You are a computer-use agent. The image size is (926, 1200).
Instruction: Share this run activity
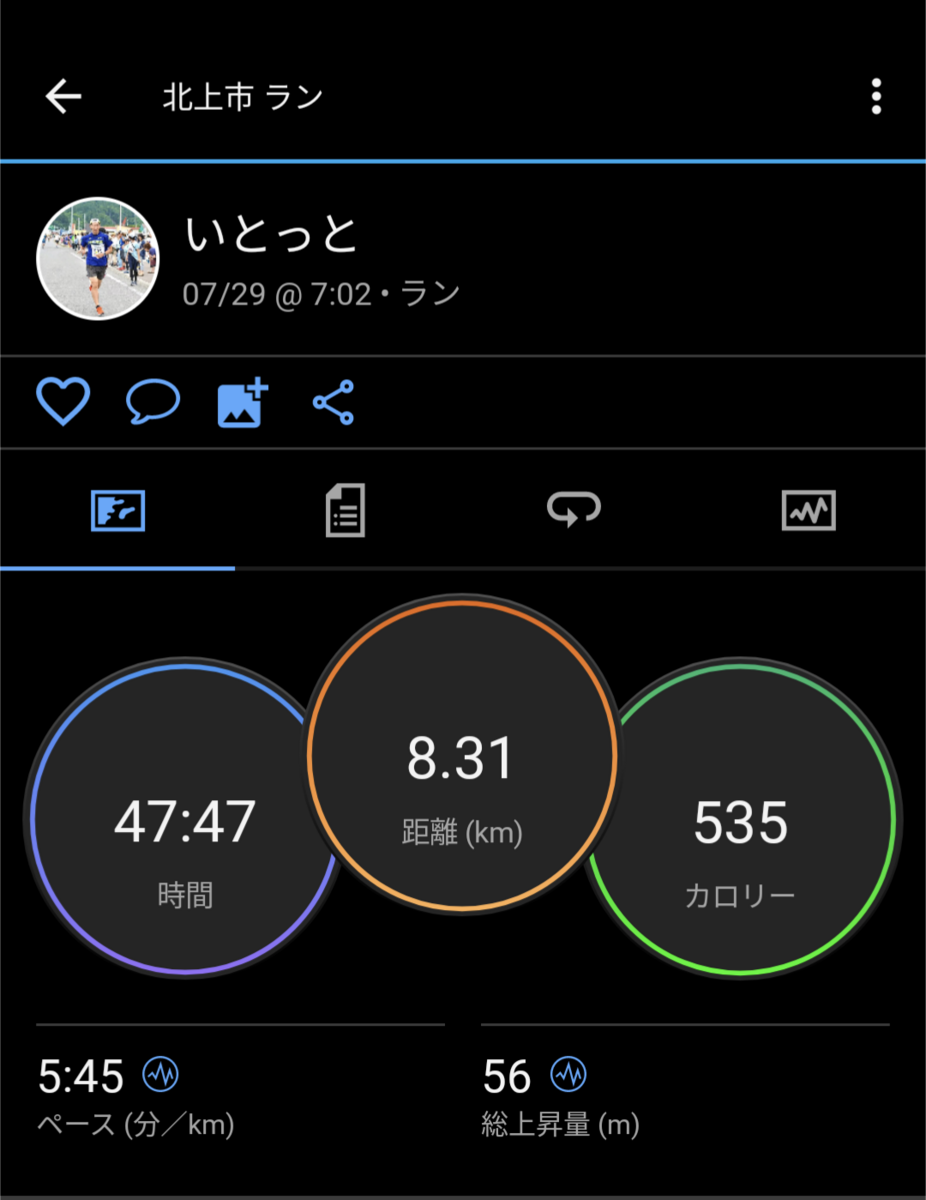point(333,402)
